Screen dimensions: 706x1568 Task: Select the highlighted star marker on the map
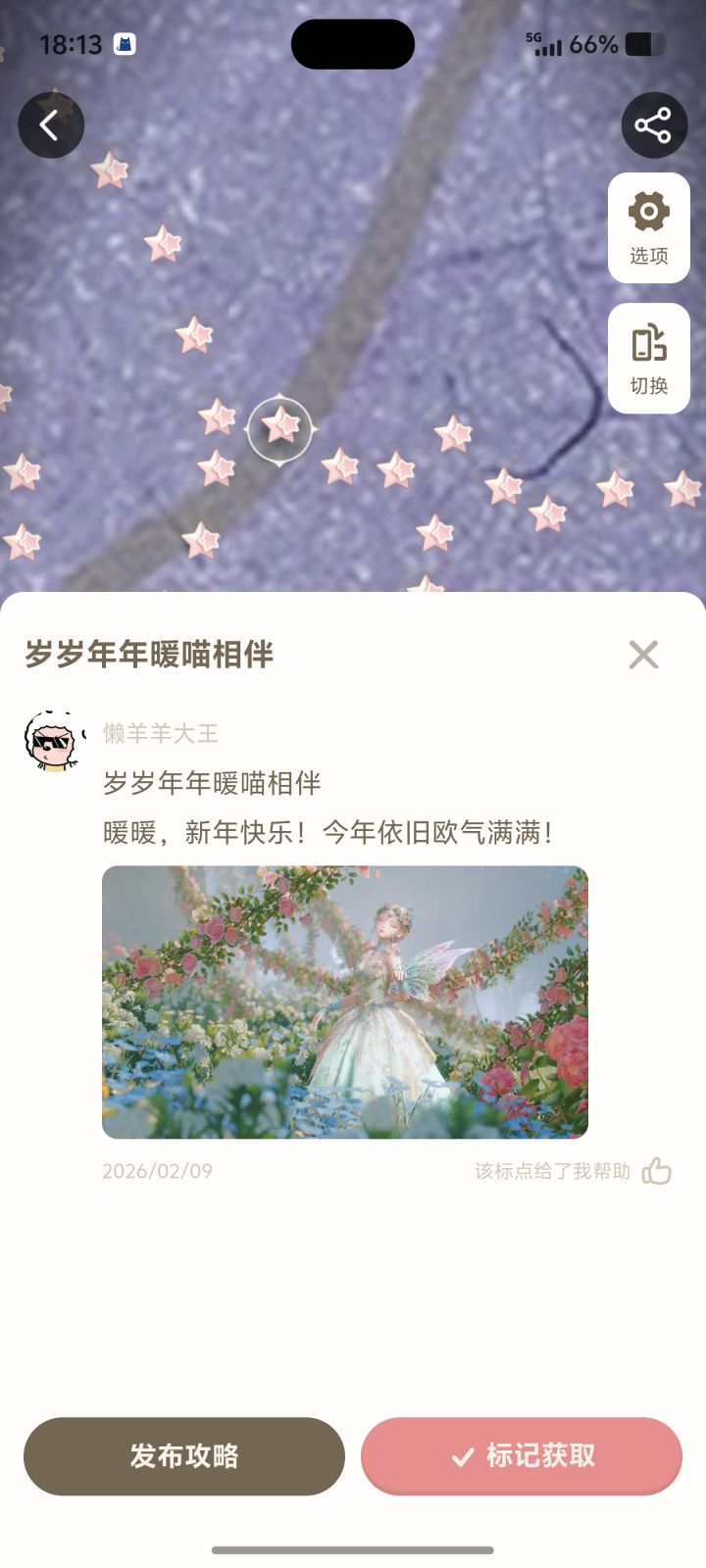coord(279,428)
